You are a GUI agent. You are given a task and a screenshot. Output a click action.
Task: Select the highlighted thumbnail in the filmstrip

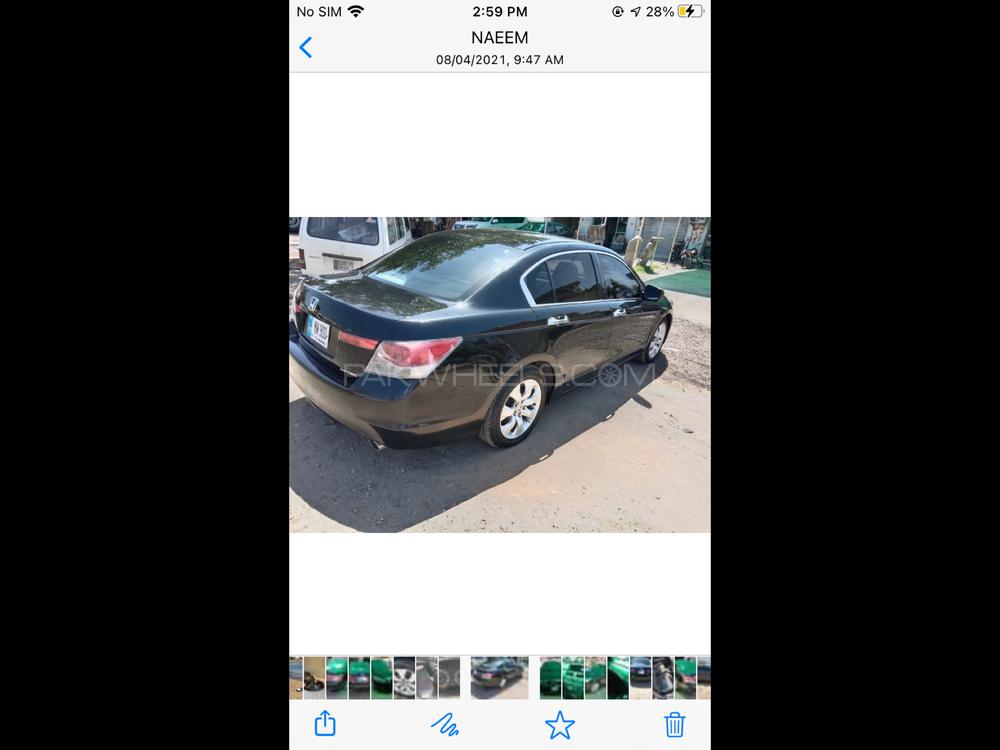499,677
